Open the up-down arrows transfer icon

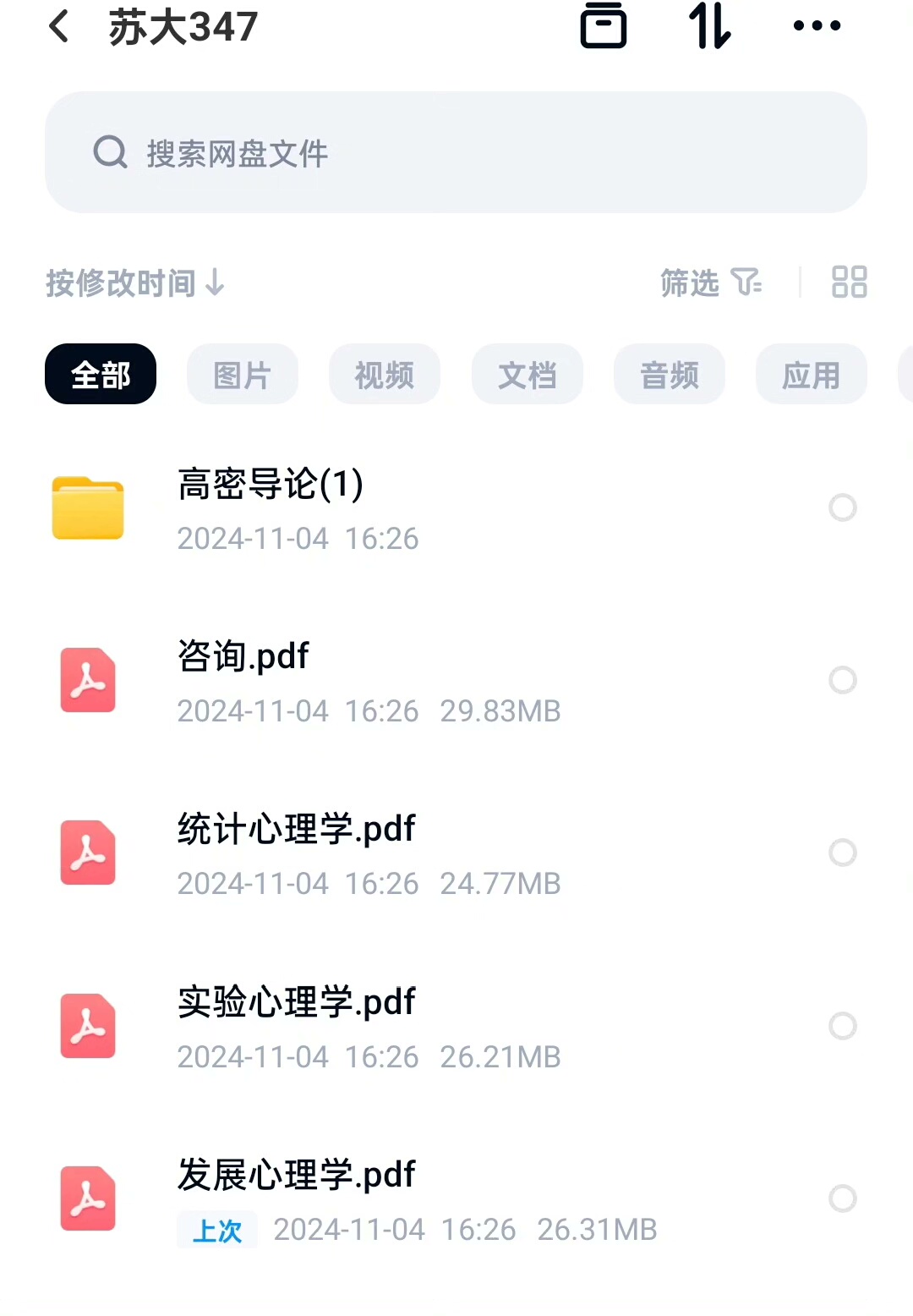[x=709, y=26]
